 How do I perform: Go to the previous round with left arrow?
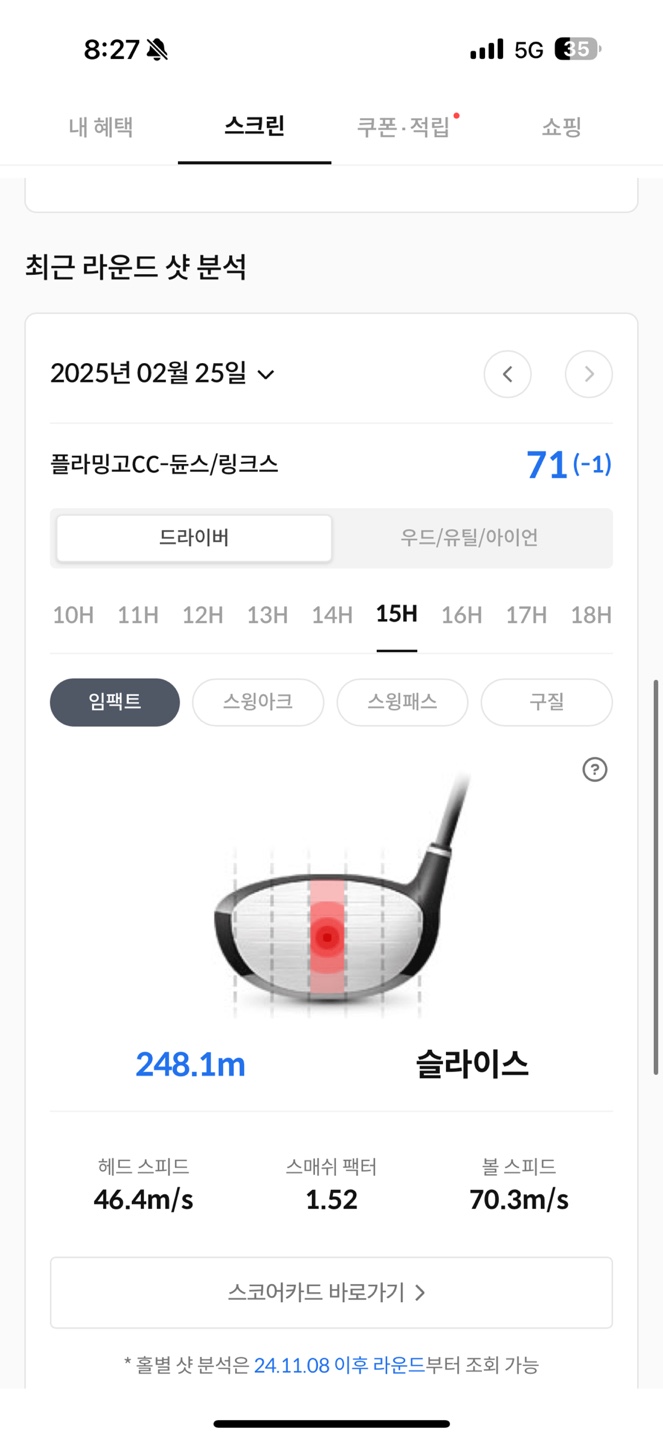[508, 374]
